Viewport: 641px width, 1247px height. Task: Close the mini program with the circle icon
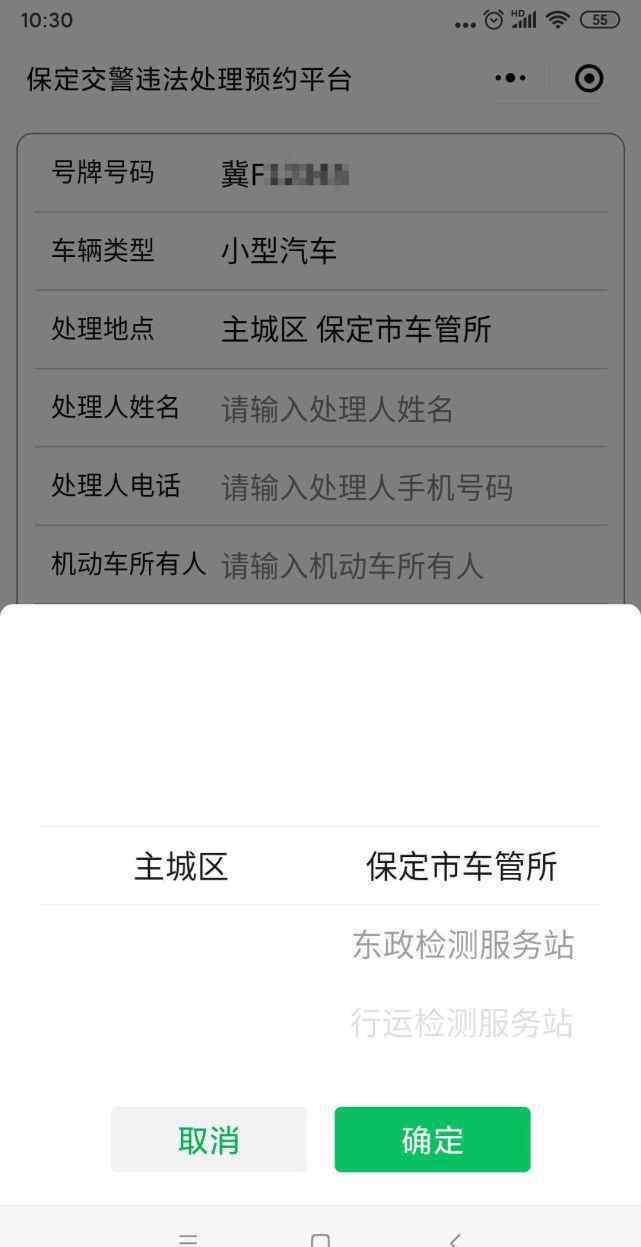(x=589, y=79)
